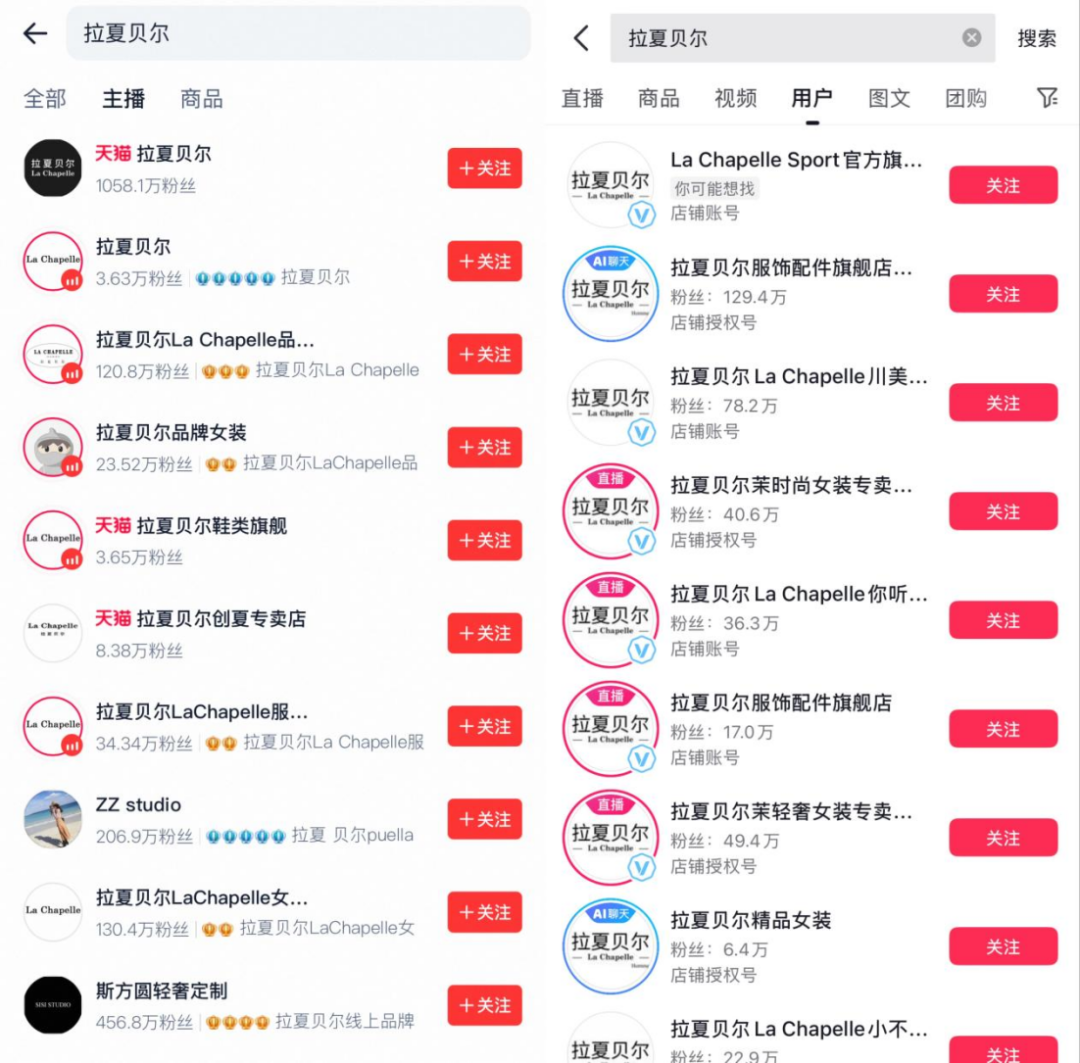1080x1063 pixels.
Task: Open 天猫 拉夏贝尔创夏专卖店 result
Action: [220, 619]
